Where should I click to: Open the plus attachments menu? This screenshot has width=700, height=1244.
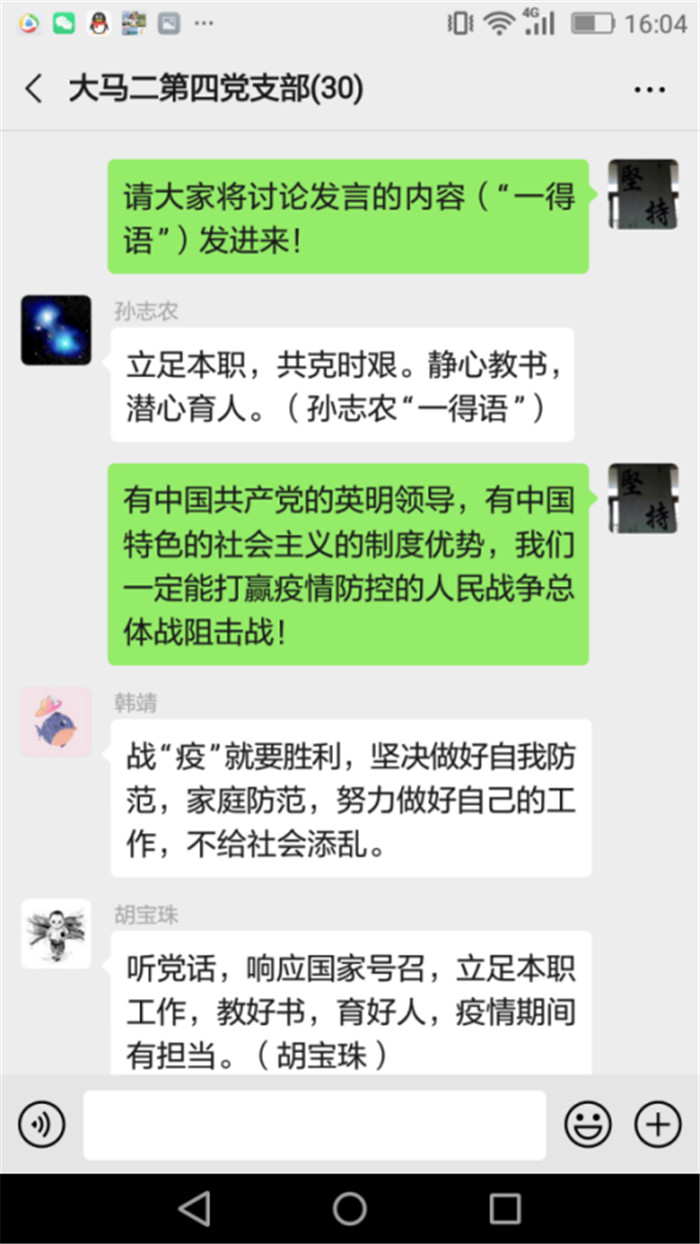(x=658, y=1125)
